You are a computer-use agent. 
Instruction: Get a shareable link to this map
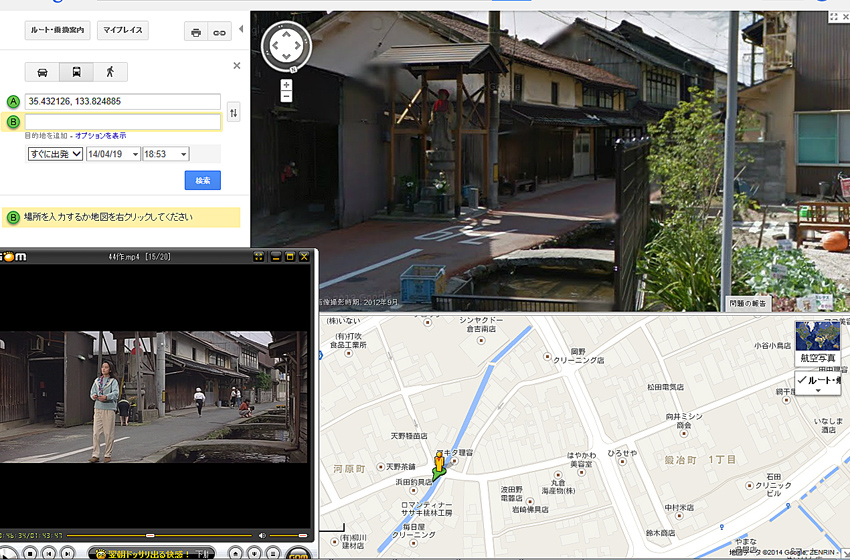[219, 32]
